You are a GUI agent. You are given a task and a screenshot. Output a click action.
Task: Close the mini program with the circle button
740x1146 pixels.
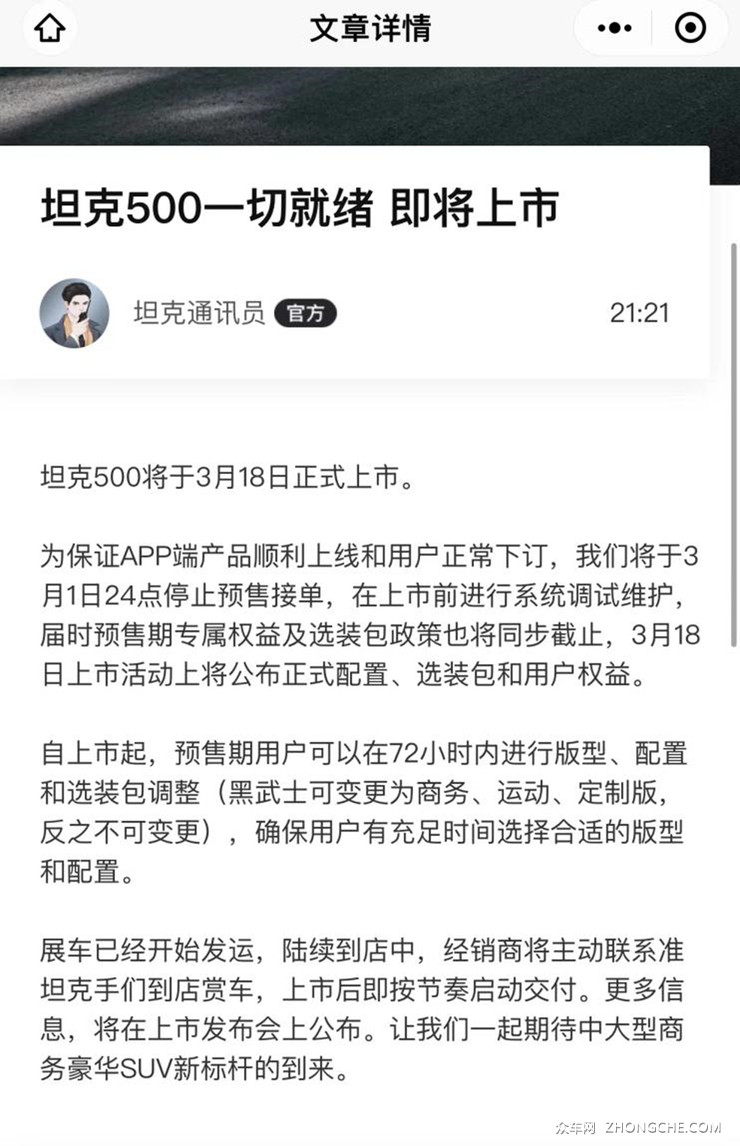(690, 29)
